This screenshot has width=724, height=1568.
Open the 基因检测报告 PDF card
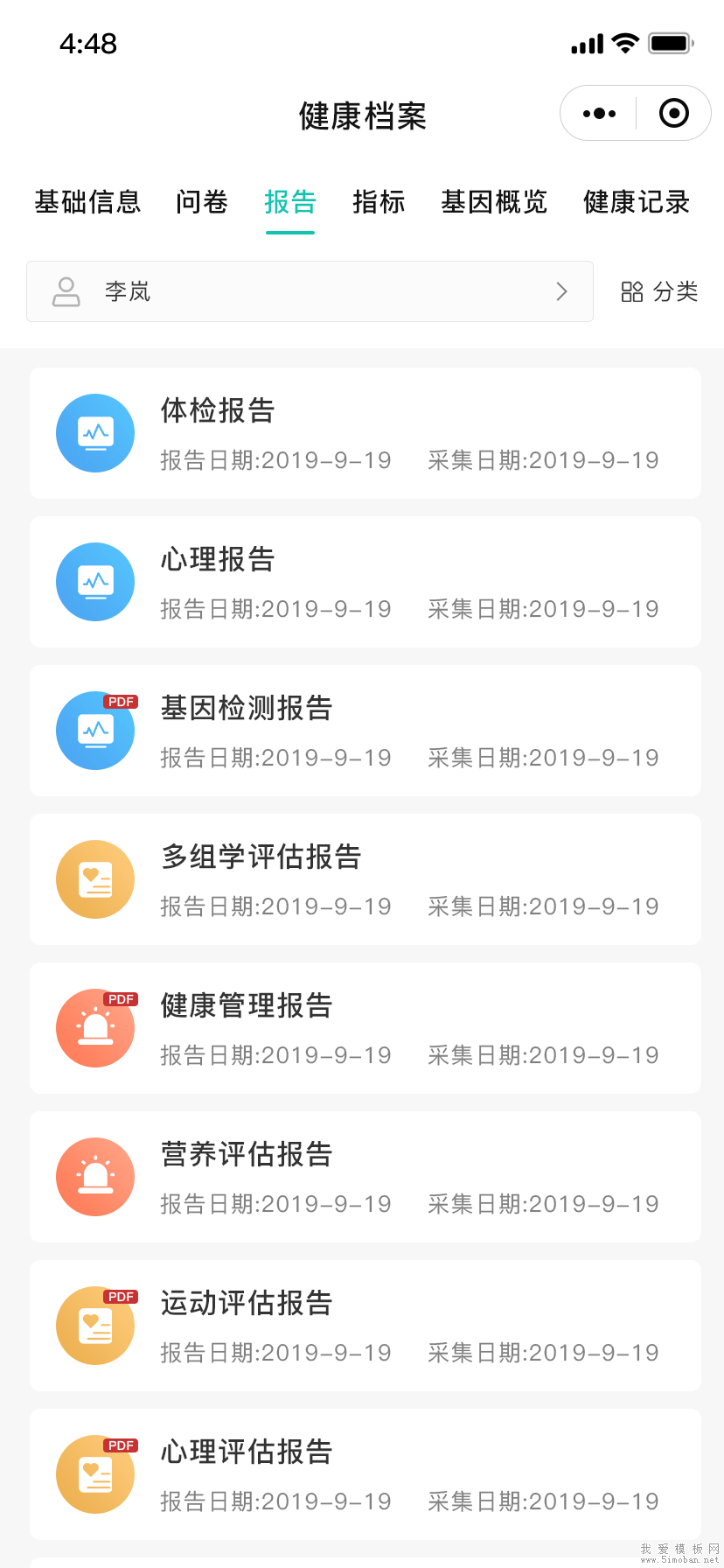pyautogui.click(x=365, y=731)
